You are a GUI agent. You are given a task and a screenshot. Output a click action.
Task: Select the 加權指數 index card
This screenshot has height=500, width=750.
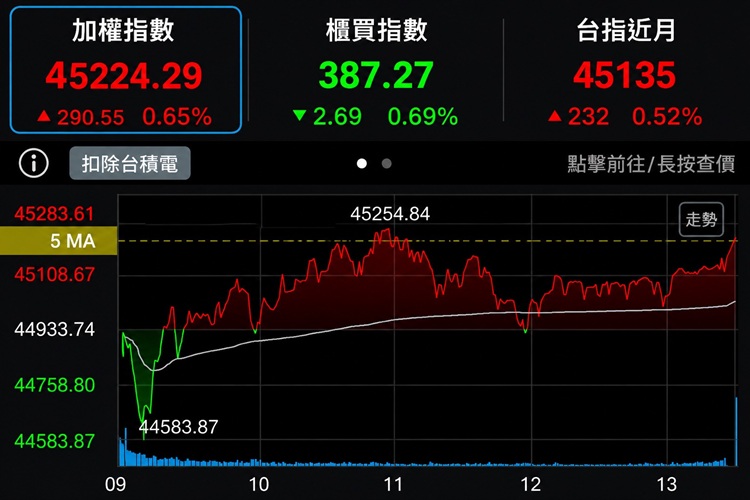[x=125, y=70]
